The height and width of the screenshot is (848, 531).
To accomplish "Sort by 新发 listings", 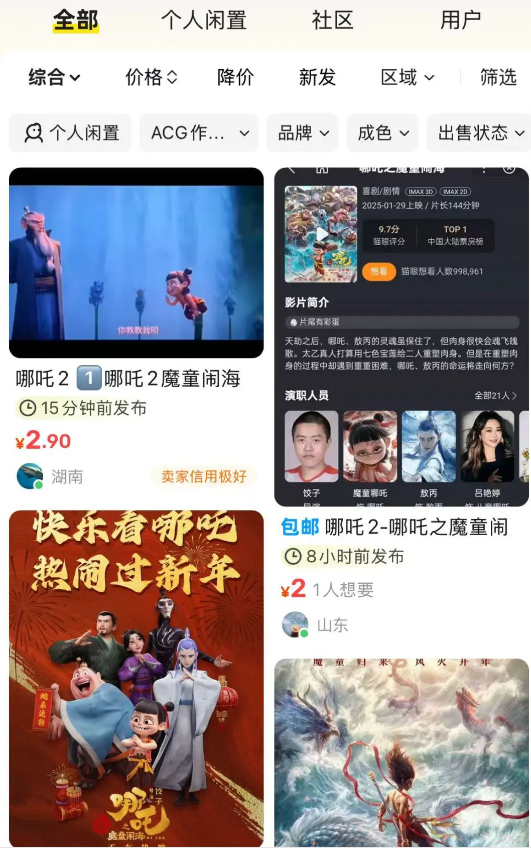I will (x=317, y=77).
